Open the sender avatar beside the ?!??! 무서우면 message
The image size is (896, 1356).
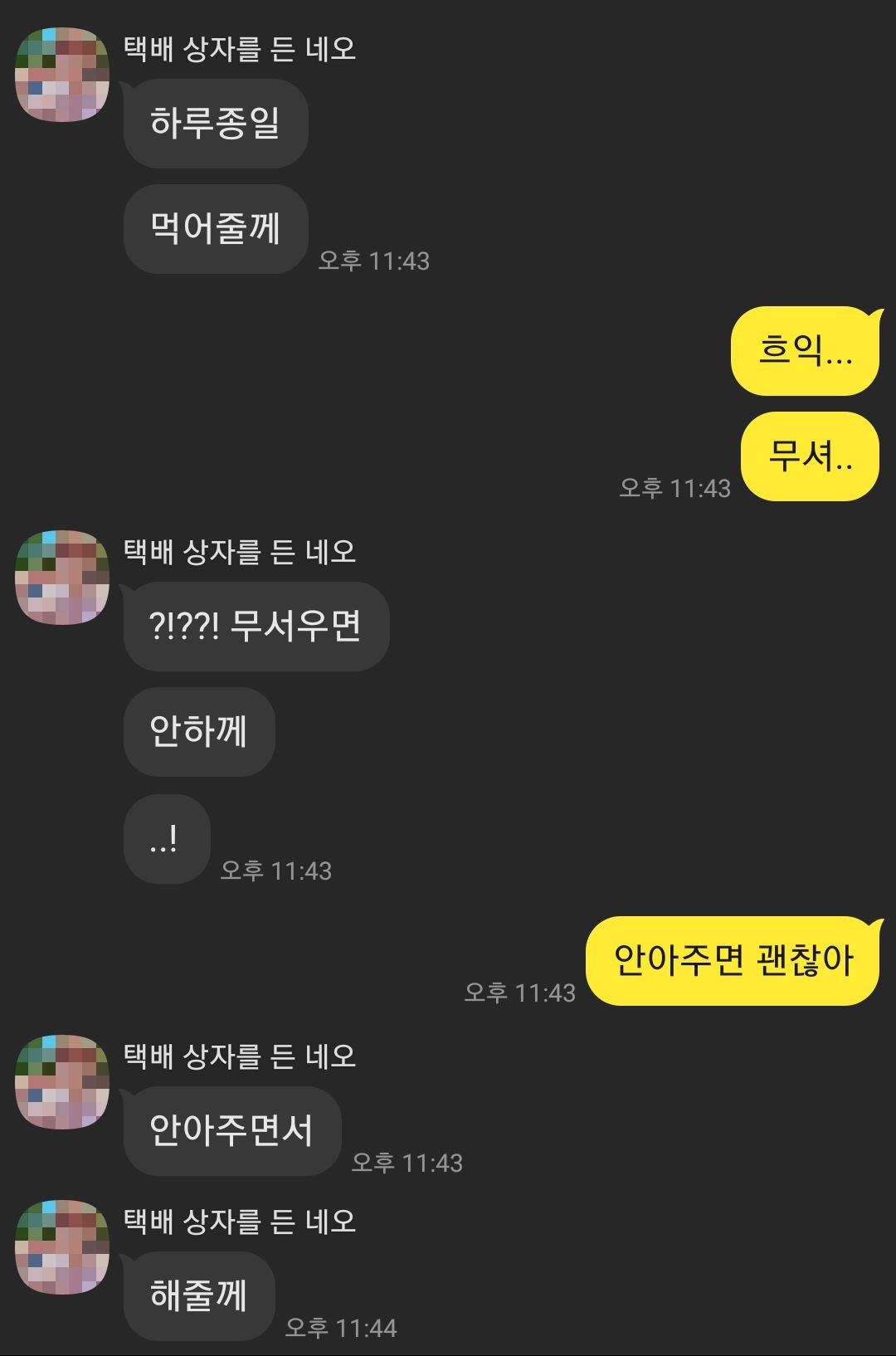pyautogui.click(x=62, y=578)
